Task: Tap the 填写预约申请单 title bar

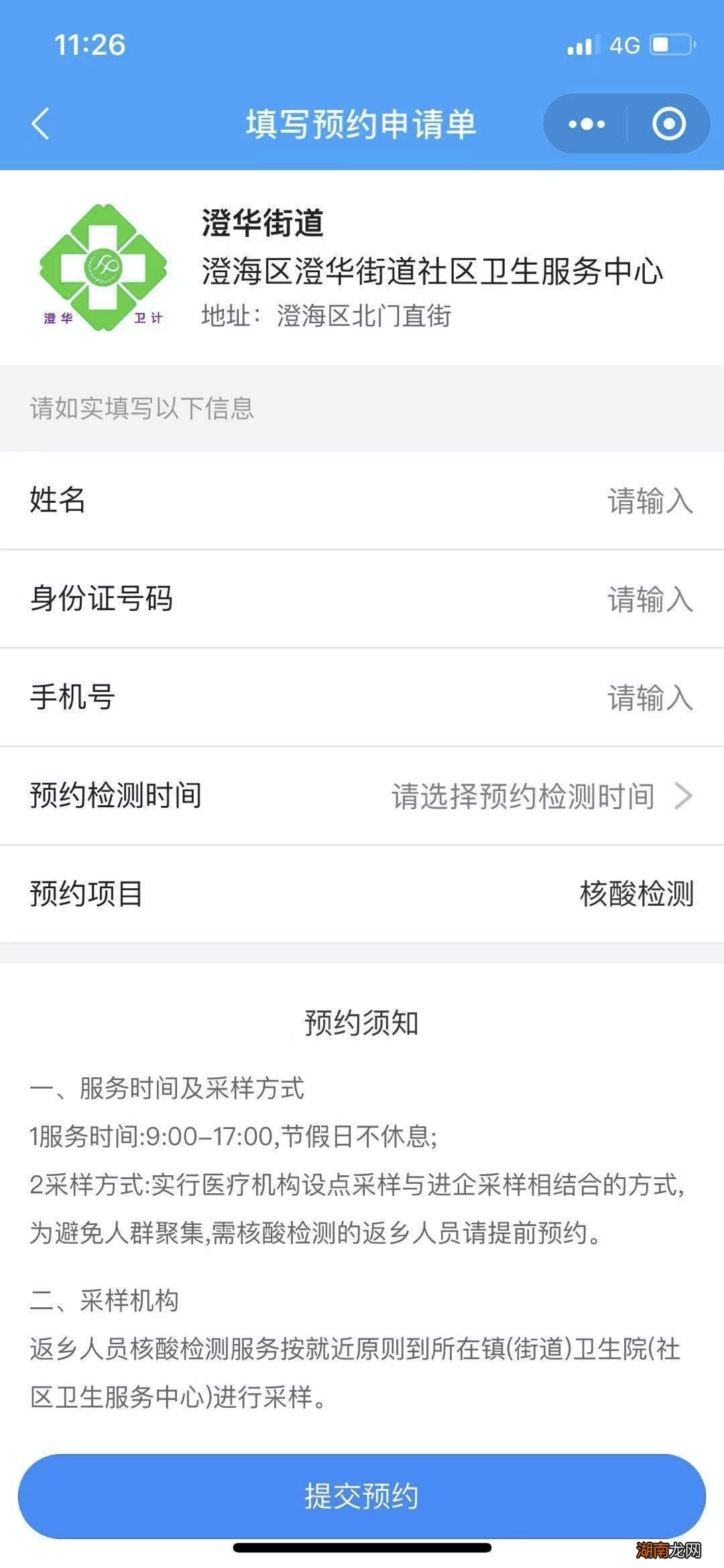Action: pos(362,123)
